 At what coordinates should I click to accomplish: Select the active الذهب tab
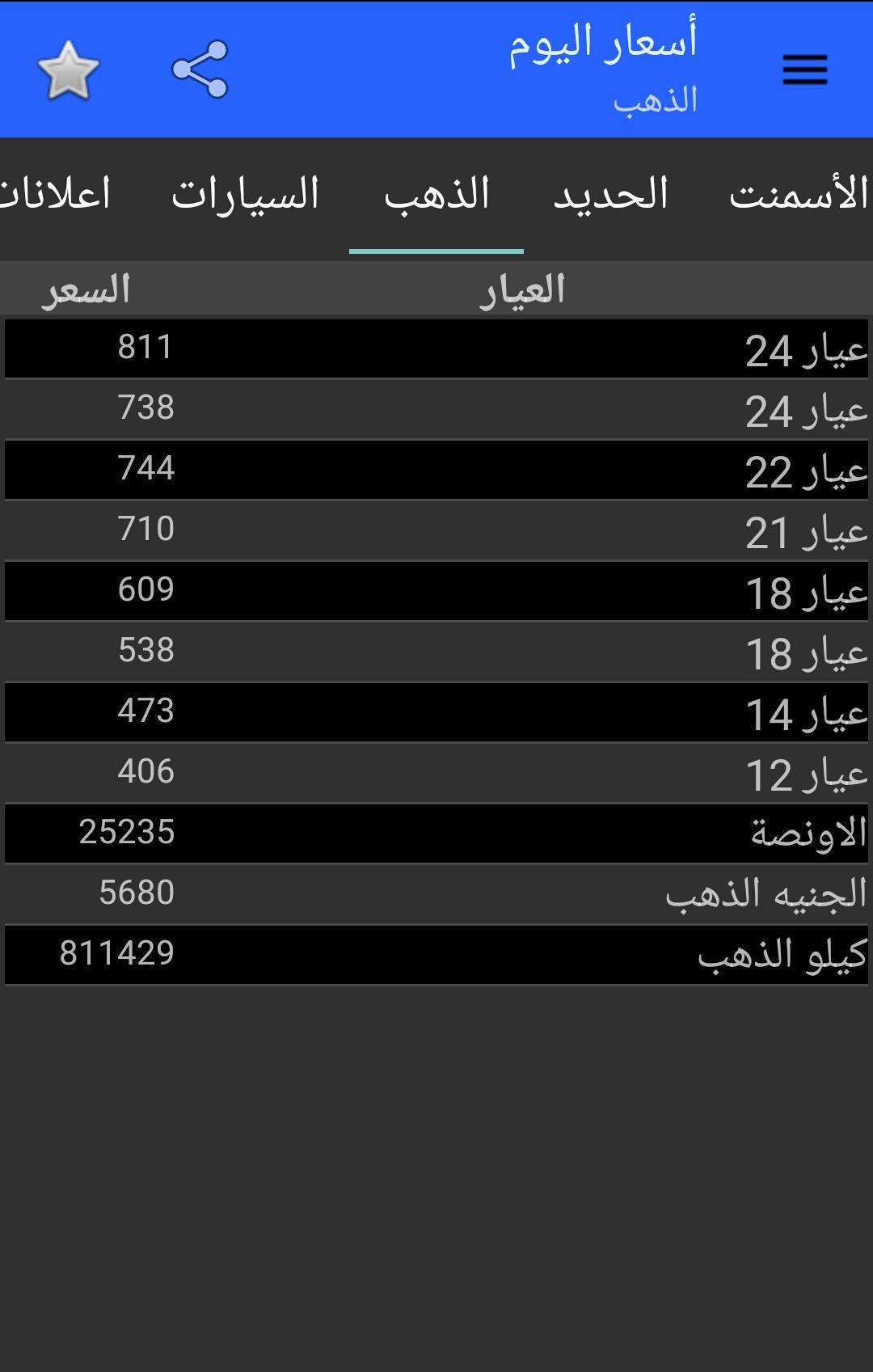[436, 194]
